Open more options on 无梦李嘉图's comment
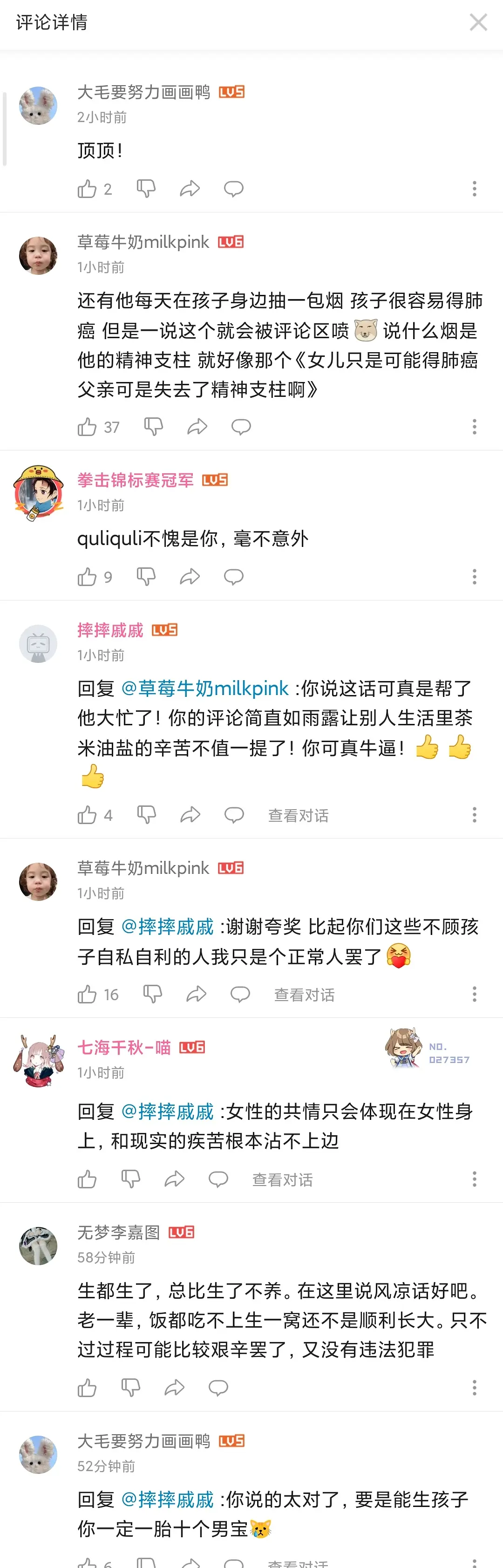 click(475, 1388)
